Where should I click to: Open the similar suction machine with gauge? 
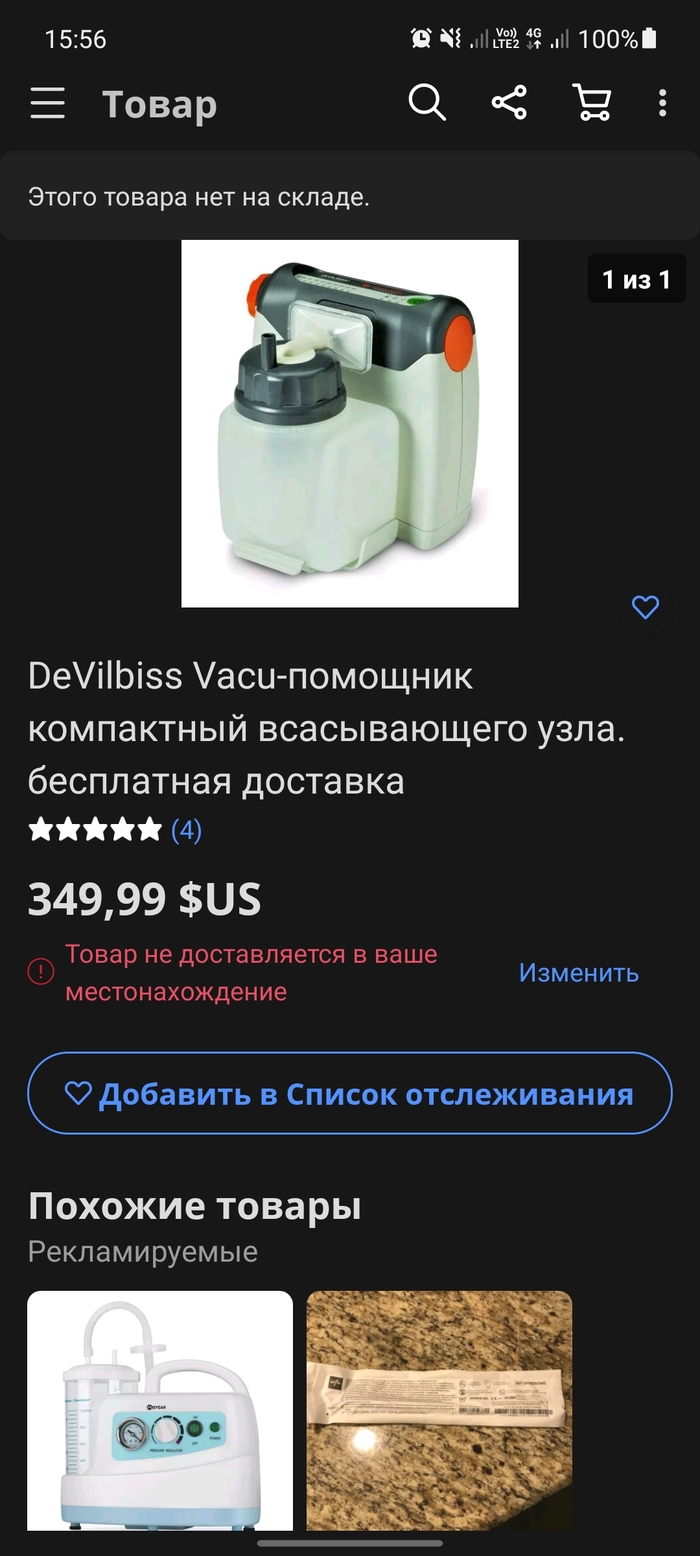point(160,1410)
